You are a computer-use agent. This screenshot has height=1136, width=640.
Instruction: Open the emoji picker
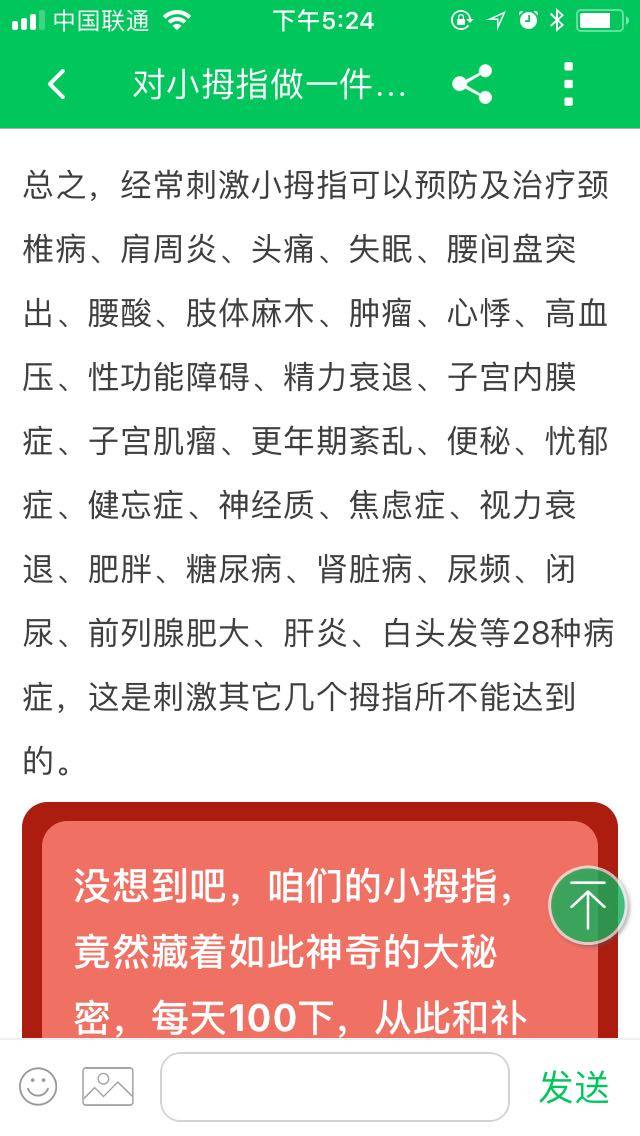click(38, 1086)
